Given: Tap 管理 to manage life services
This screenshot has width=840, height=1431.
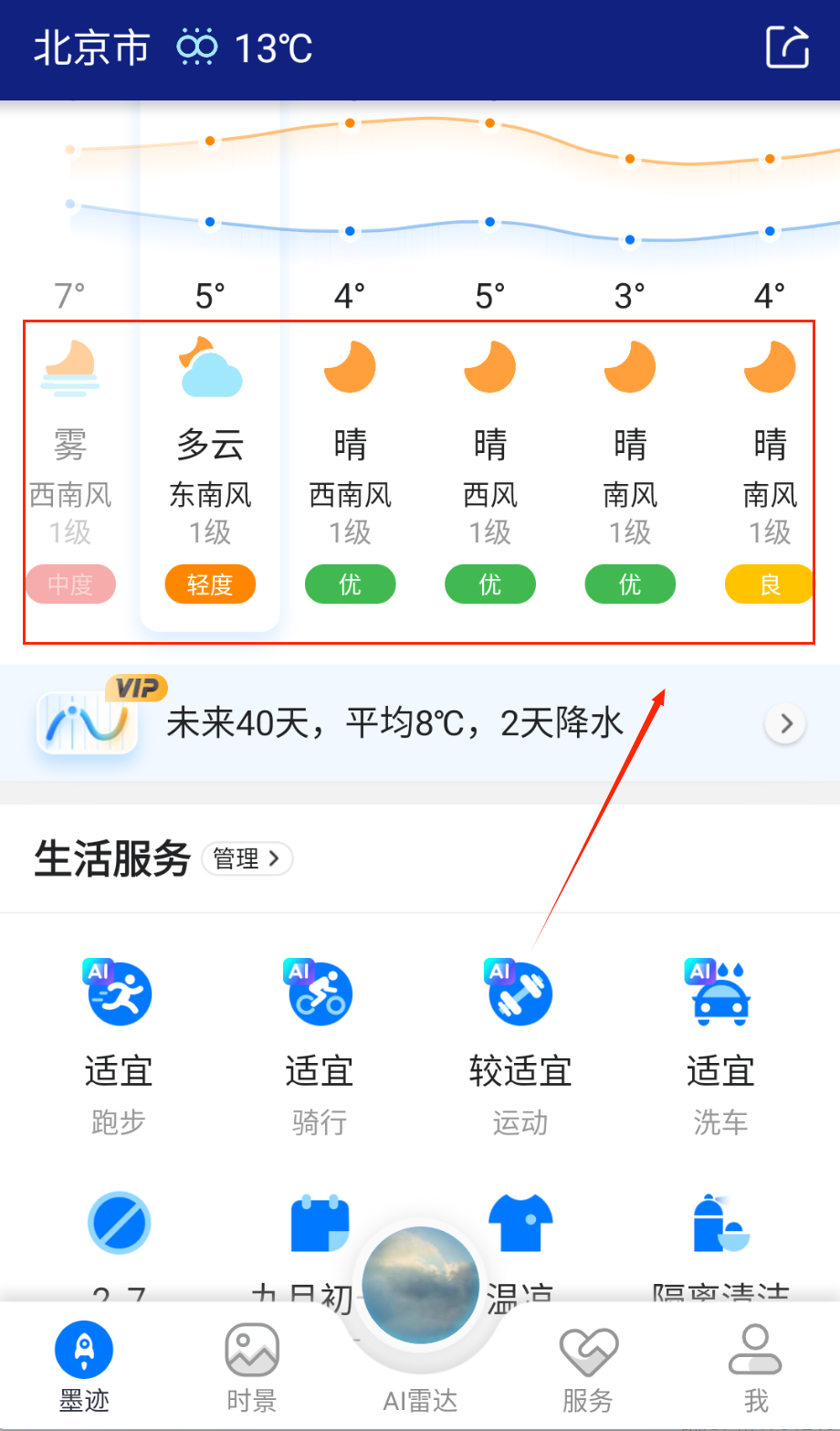Looking at the screenshot, I should click(x=247, y=858).
